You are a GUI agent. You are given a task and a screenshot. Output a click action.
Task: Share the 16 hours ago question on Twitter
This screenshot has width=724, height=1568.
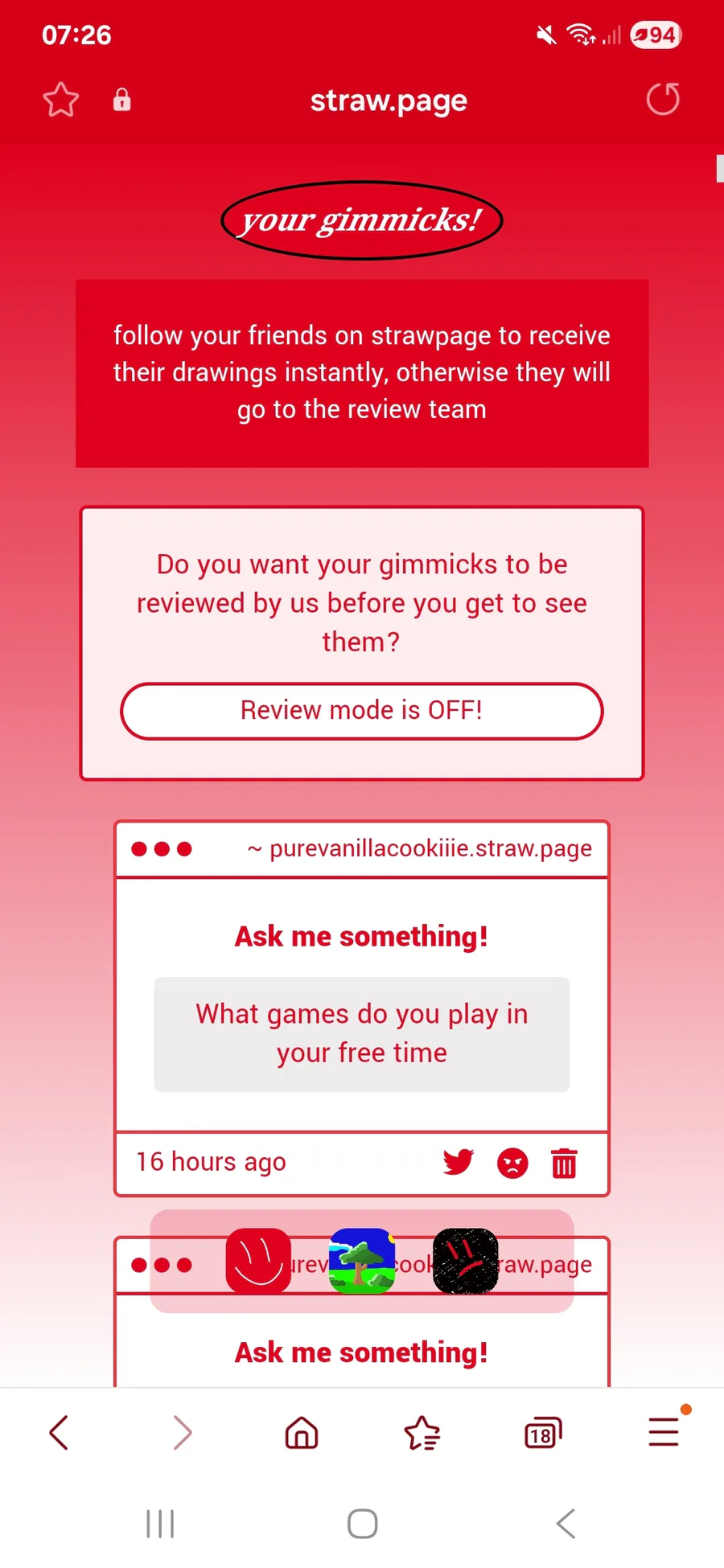pos(459,1162)
